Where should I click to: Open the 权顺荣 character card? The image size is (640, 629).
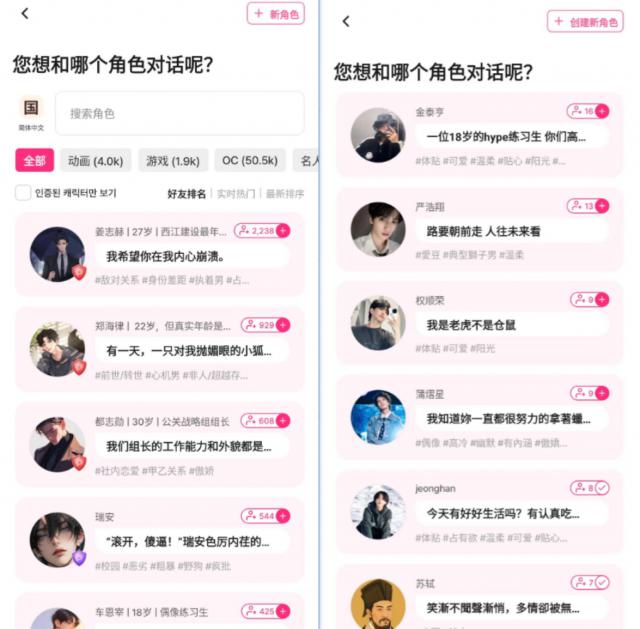(x=480, y=323)
